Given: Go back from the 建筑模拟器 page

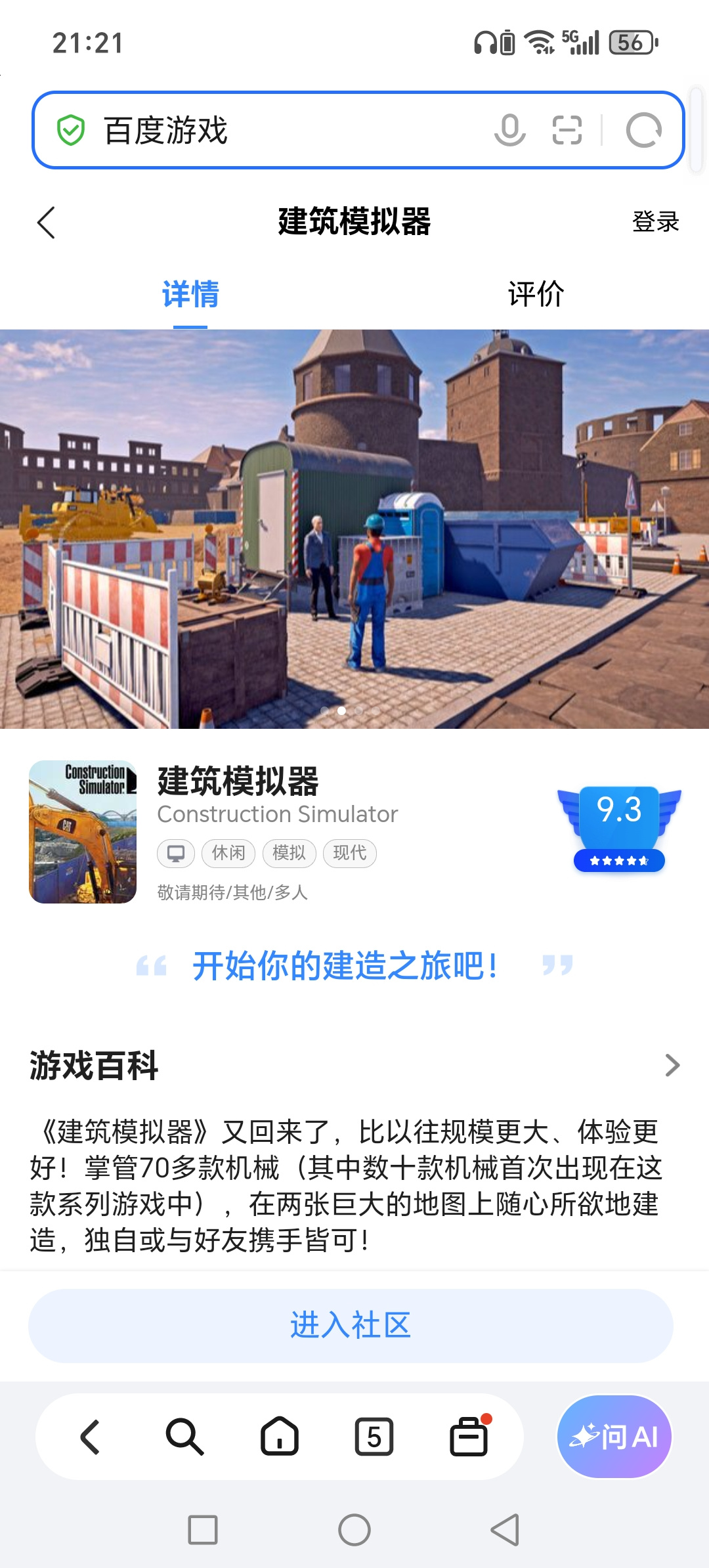Looking at the screenshot, I should [46, 222].
